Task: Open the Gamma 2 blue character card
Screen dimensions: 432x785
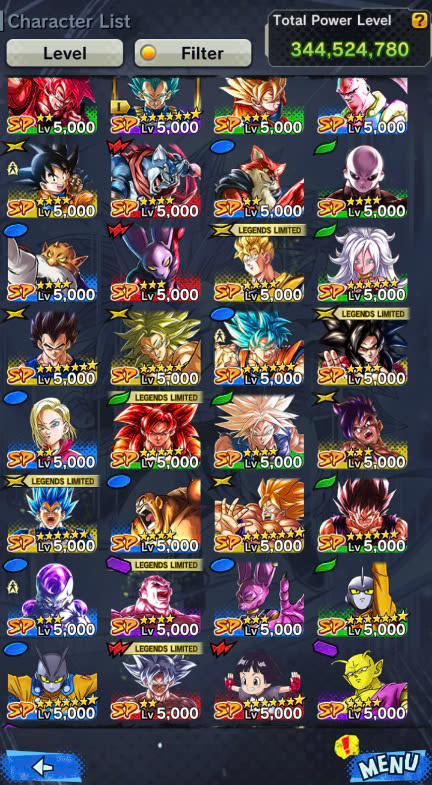Action: coord(52,683)
